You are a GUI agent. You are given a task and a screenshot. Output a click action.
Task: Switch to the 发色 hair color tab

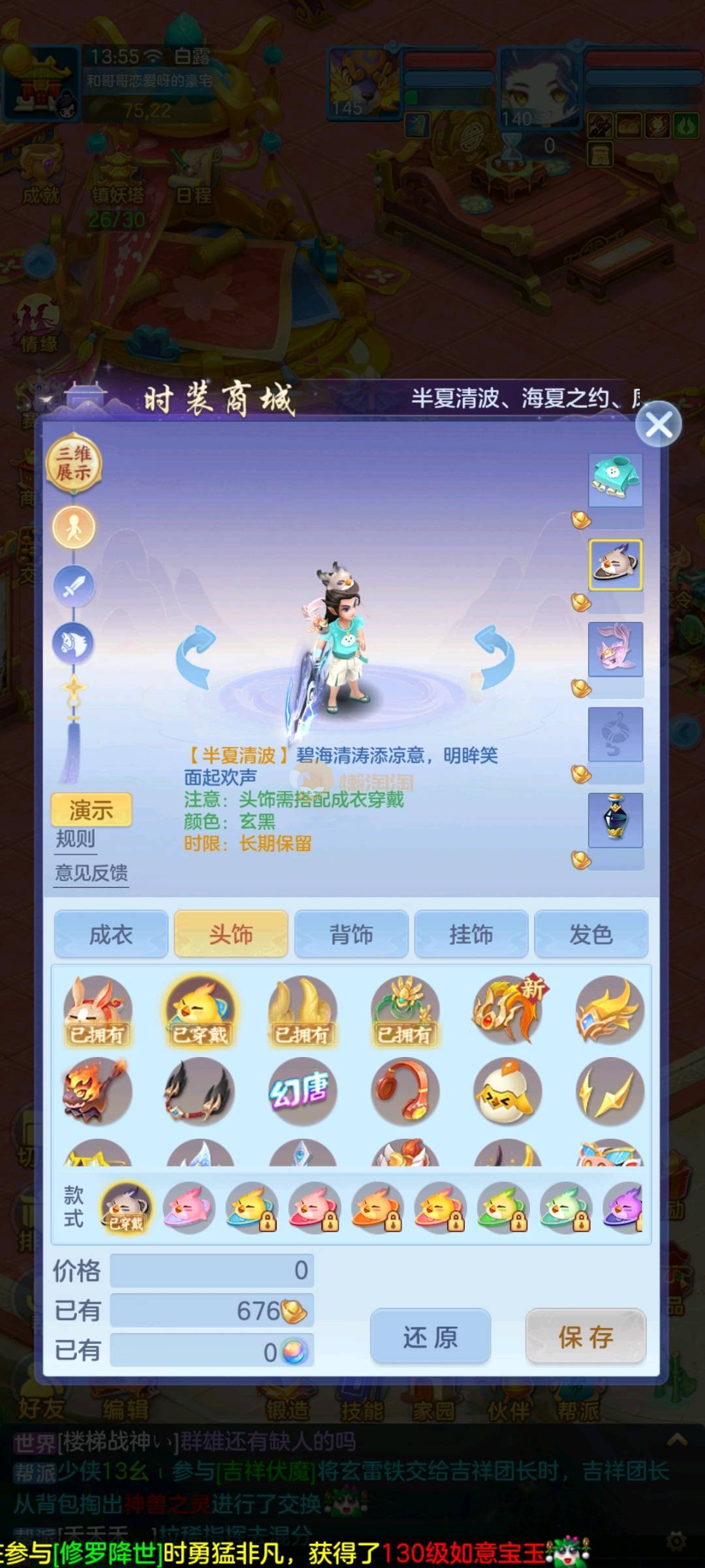tap(591, 934)
